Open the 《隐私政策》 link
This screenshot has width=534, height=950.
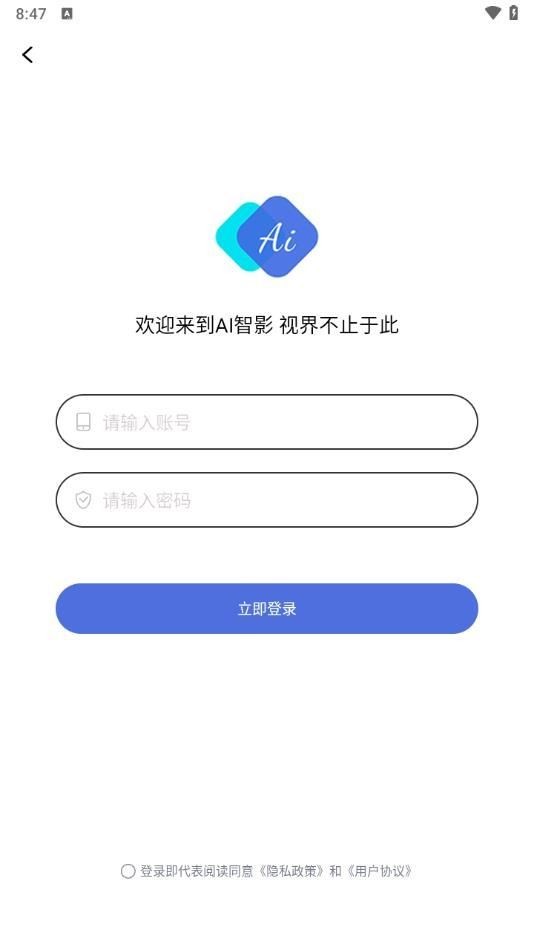tap(290, 871)
